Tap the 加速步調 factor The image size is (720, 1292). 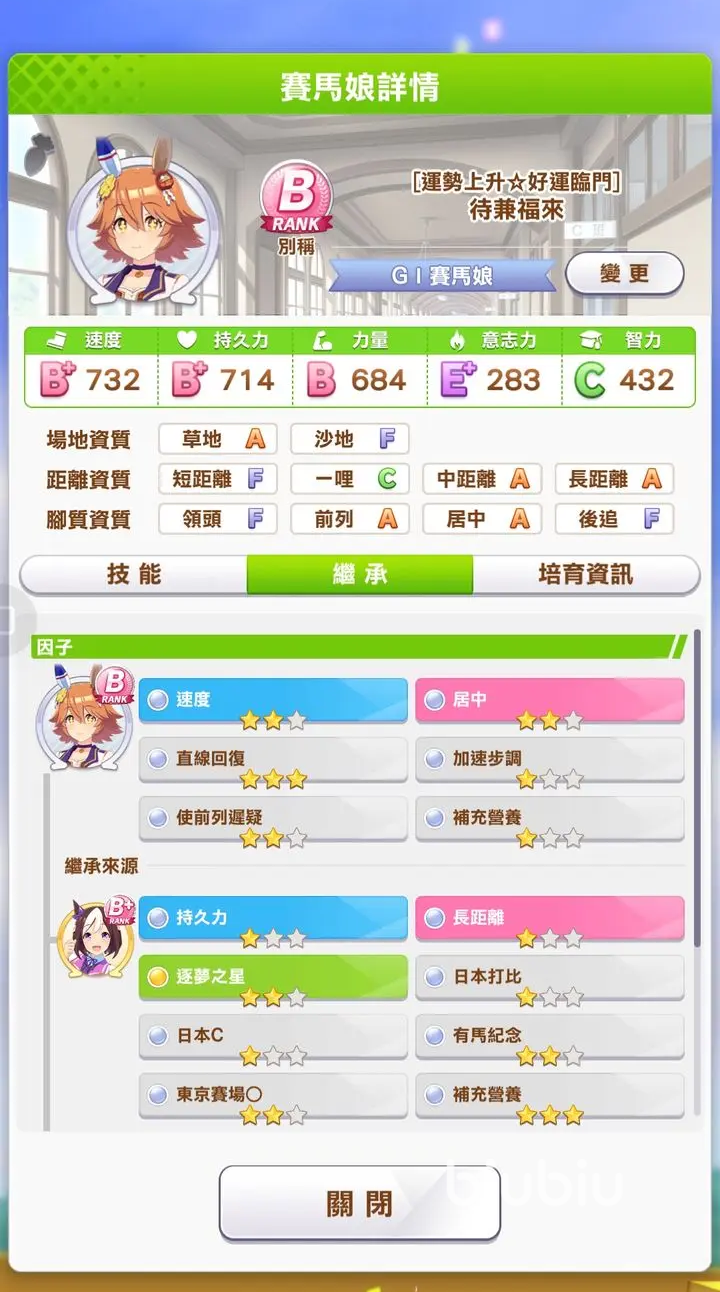tap(549, 759)
